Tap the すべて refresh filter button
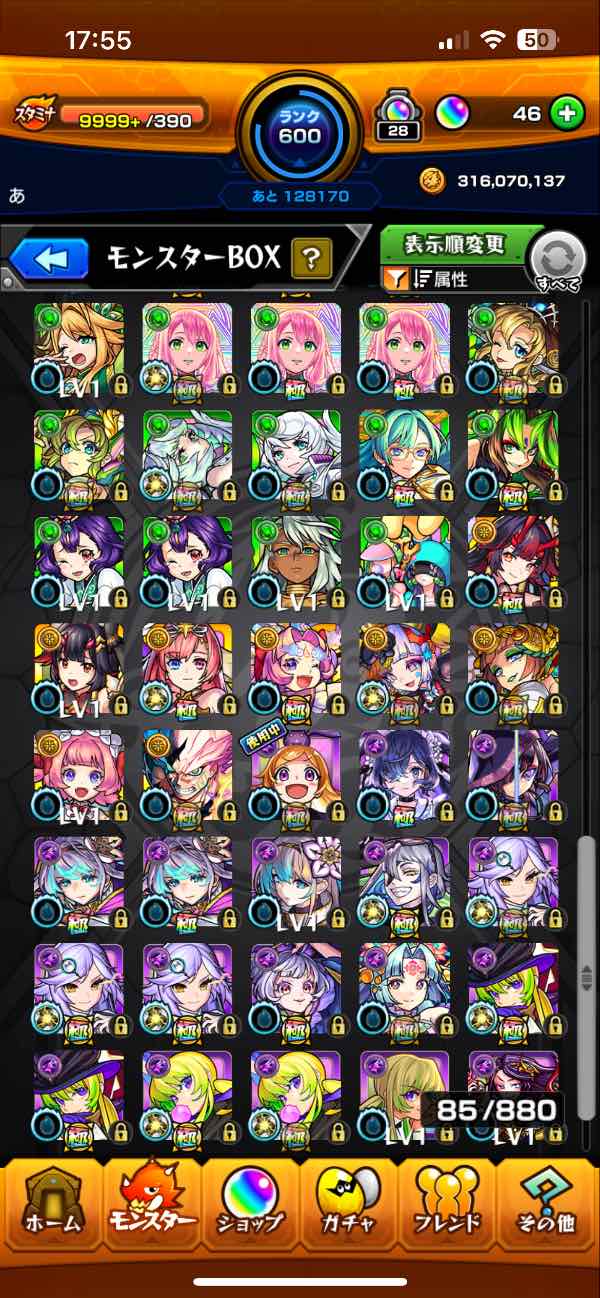Screen dimensions: 600x1298 557,262
